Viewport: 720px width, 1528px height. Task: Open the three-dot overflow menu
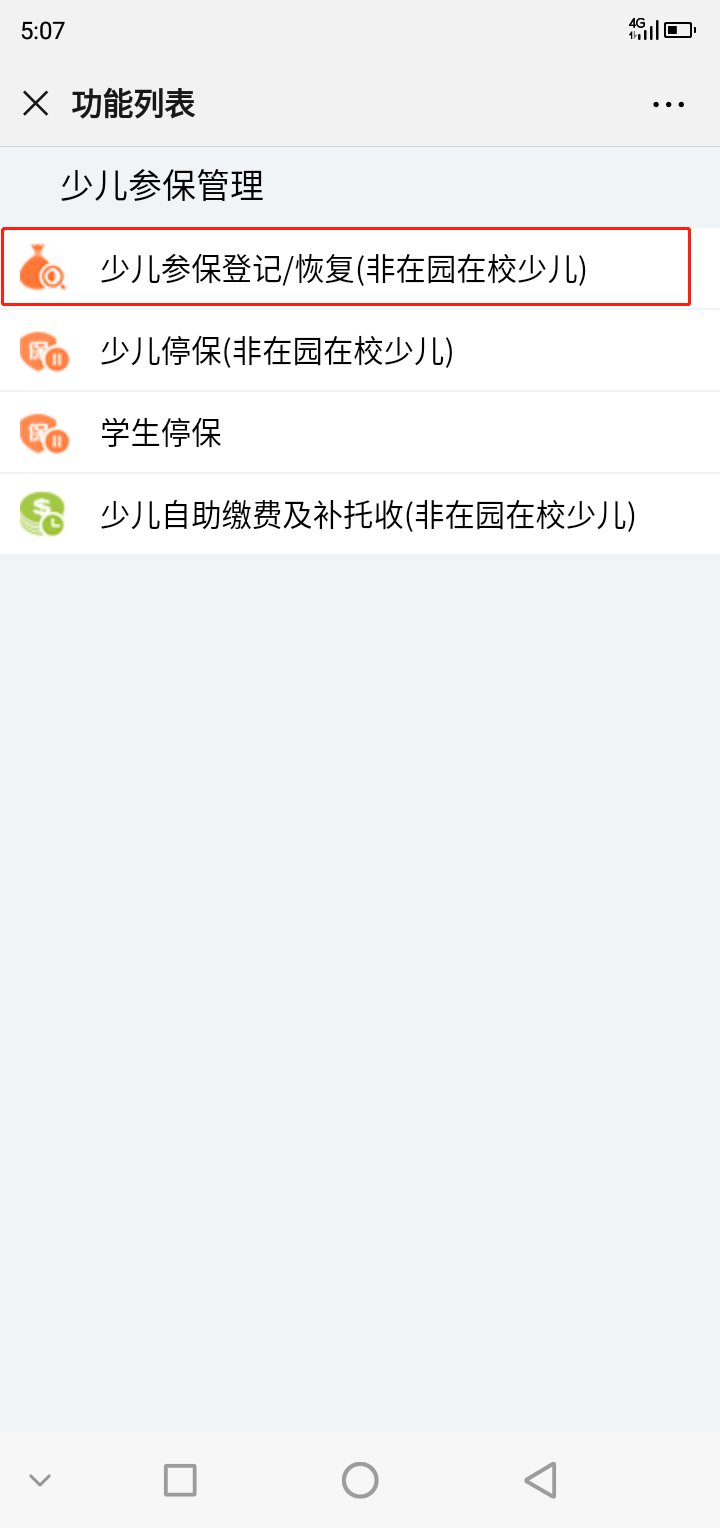668,104
